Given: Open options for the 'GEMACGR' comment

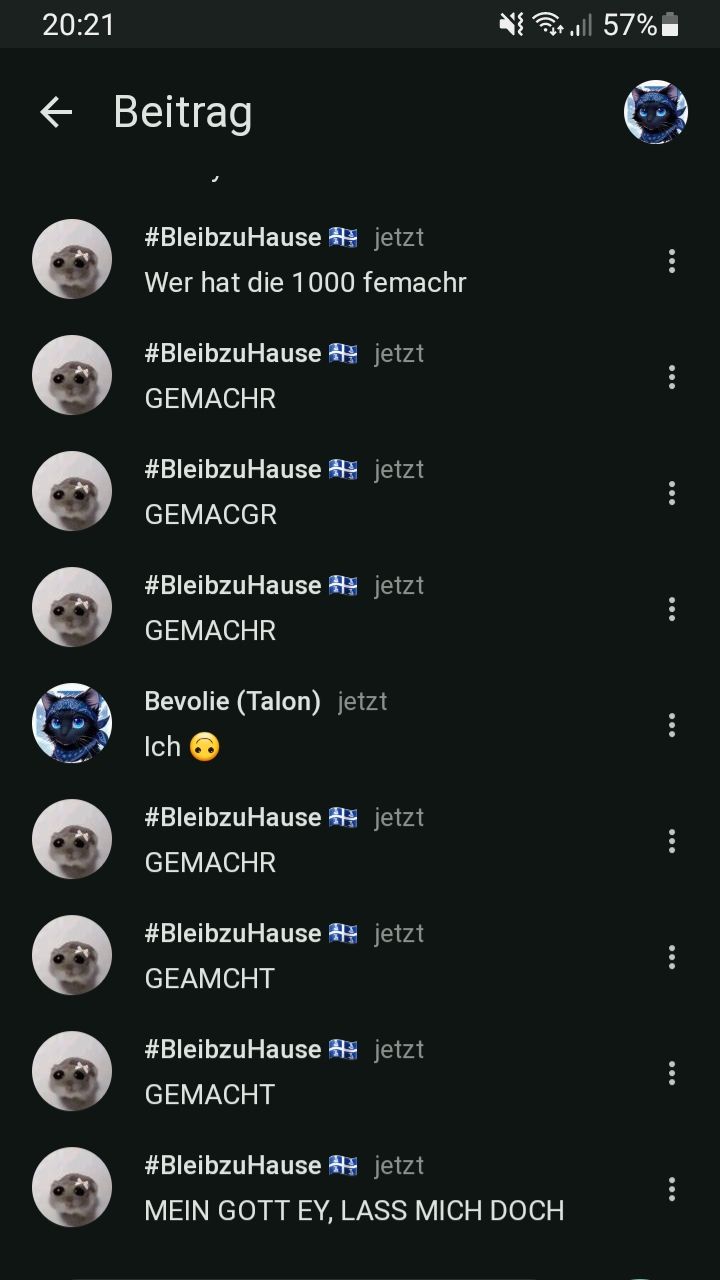Looking at the screenshot, I should tap(672, 493).
